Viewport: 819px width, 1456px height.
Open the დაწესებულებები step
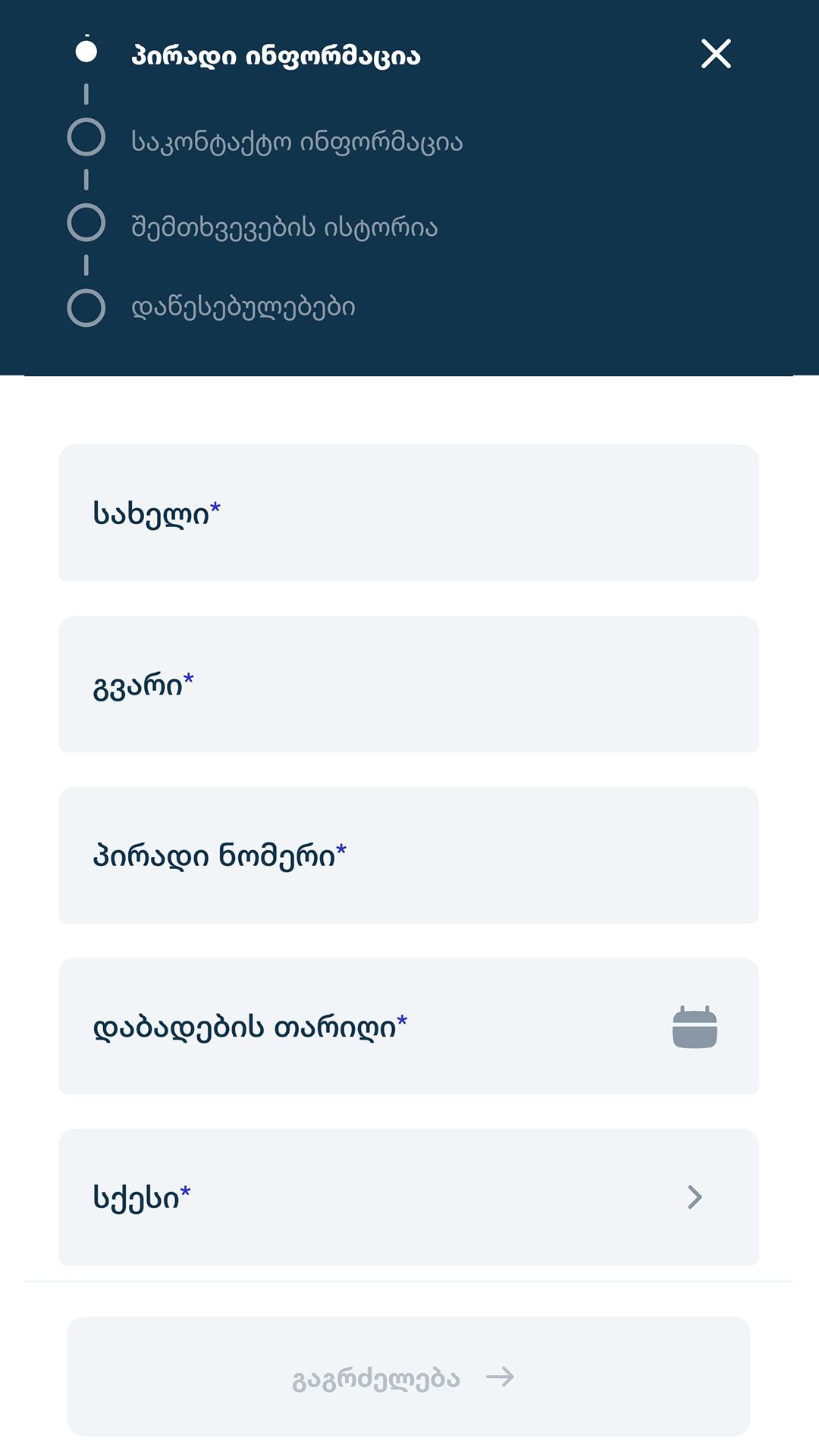[x=243, y=307]
